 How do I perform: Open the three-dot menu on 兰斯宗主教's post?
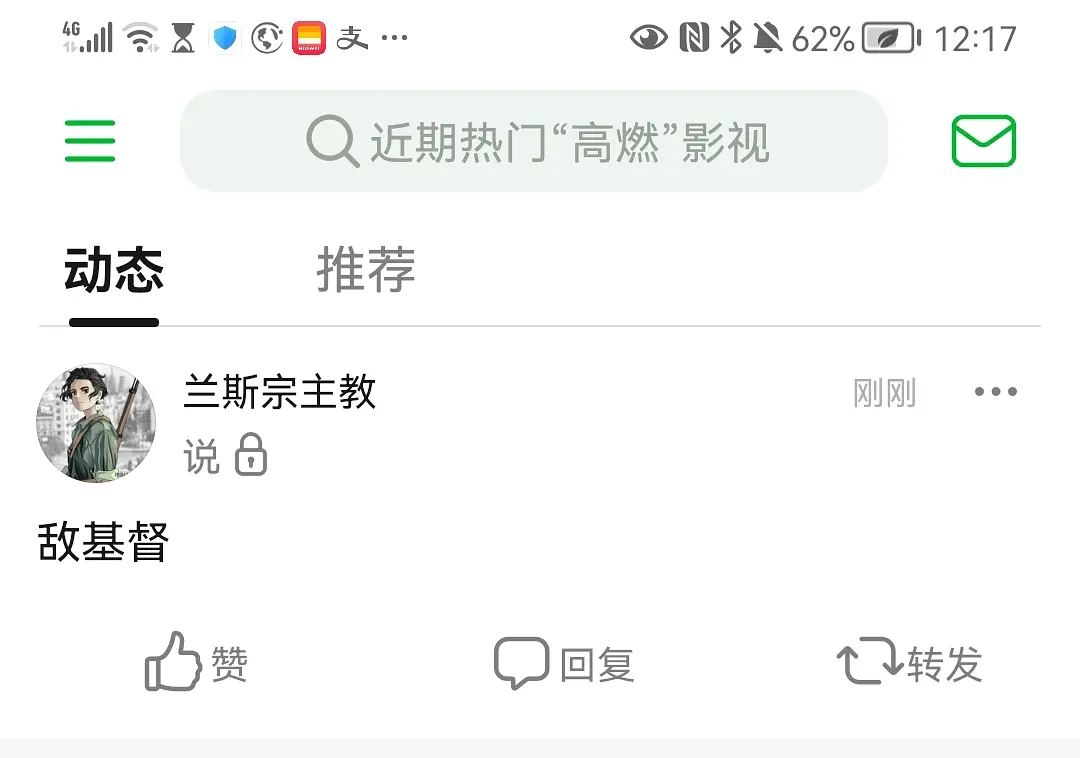click(995, 392)
